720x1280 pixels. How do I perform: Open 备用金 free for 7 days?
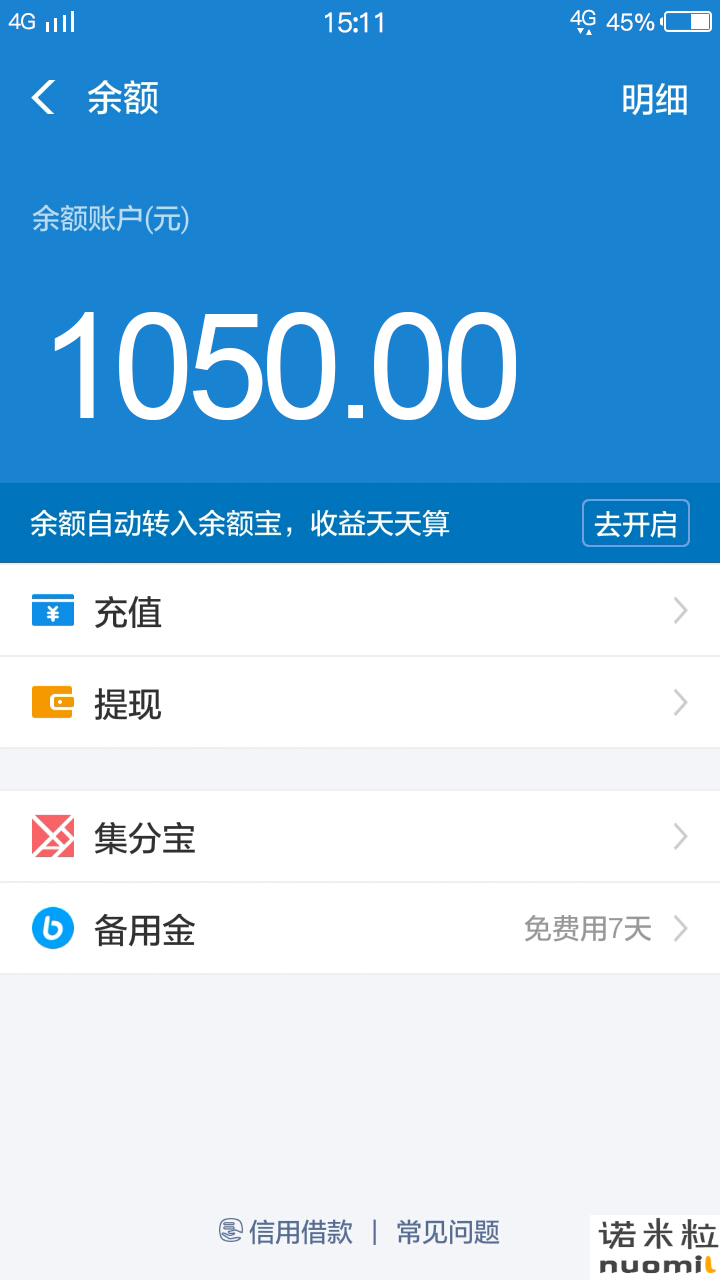(x=360, y=929)
